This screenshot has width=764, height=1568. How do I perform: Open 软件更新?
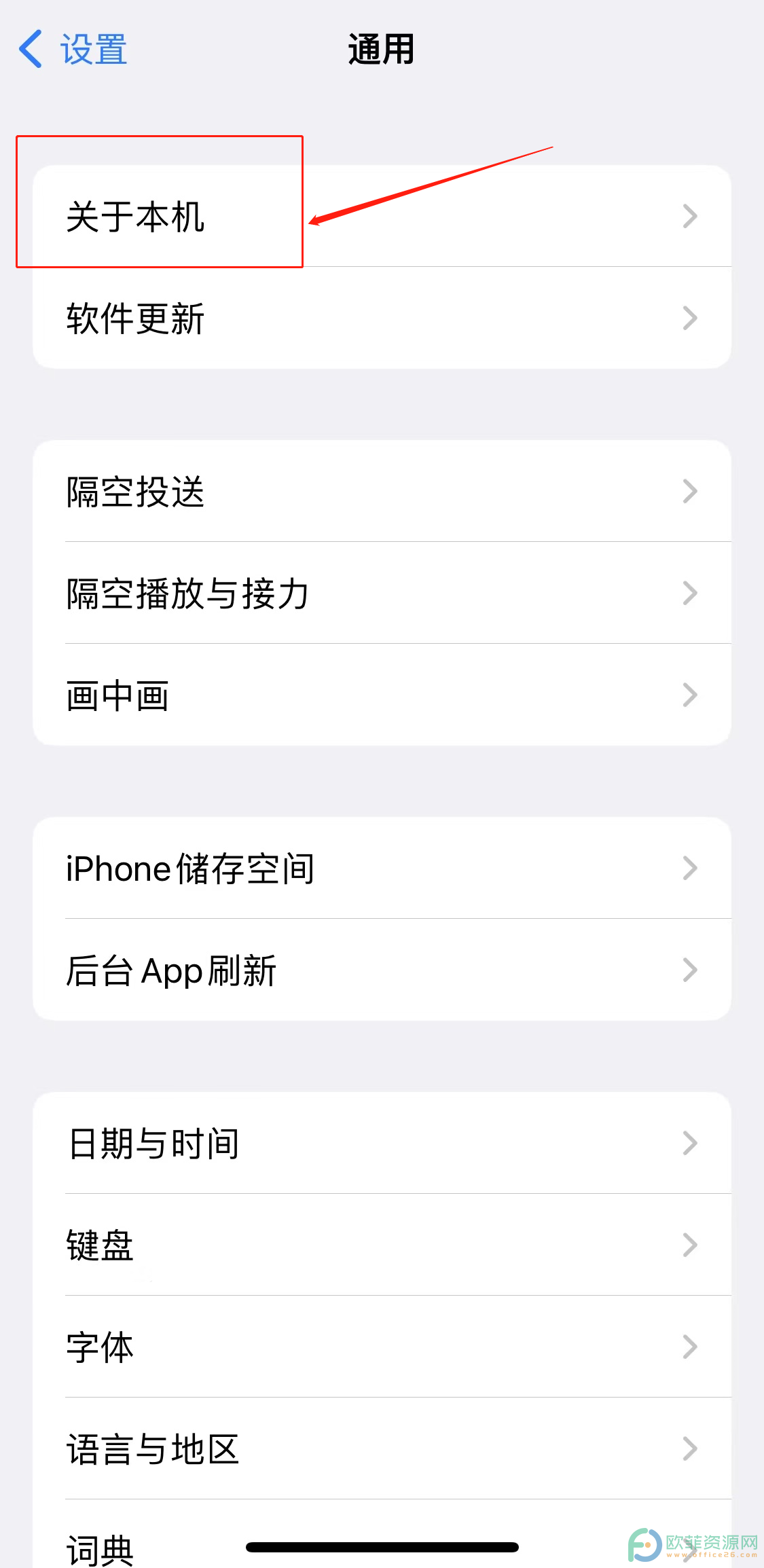tap(380, 318)
